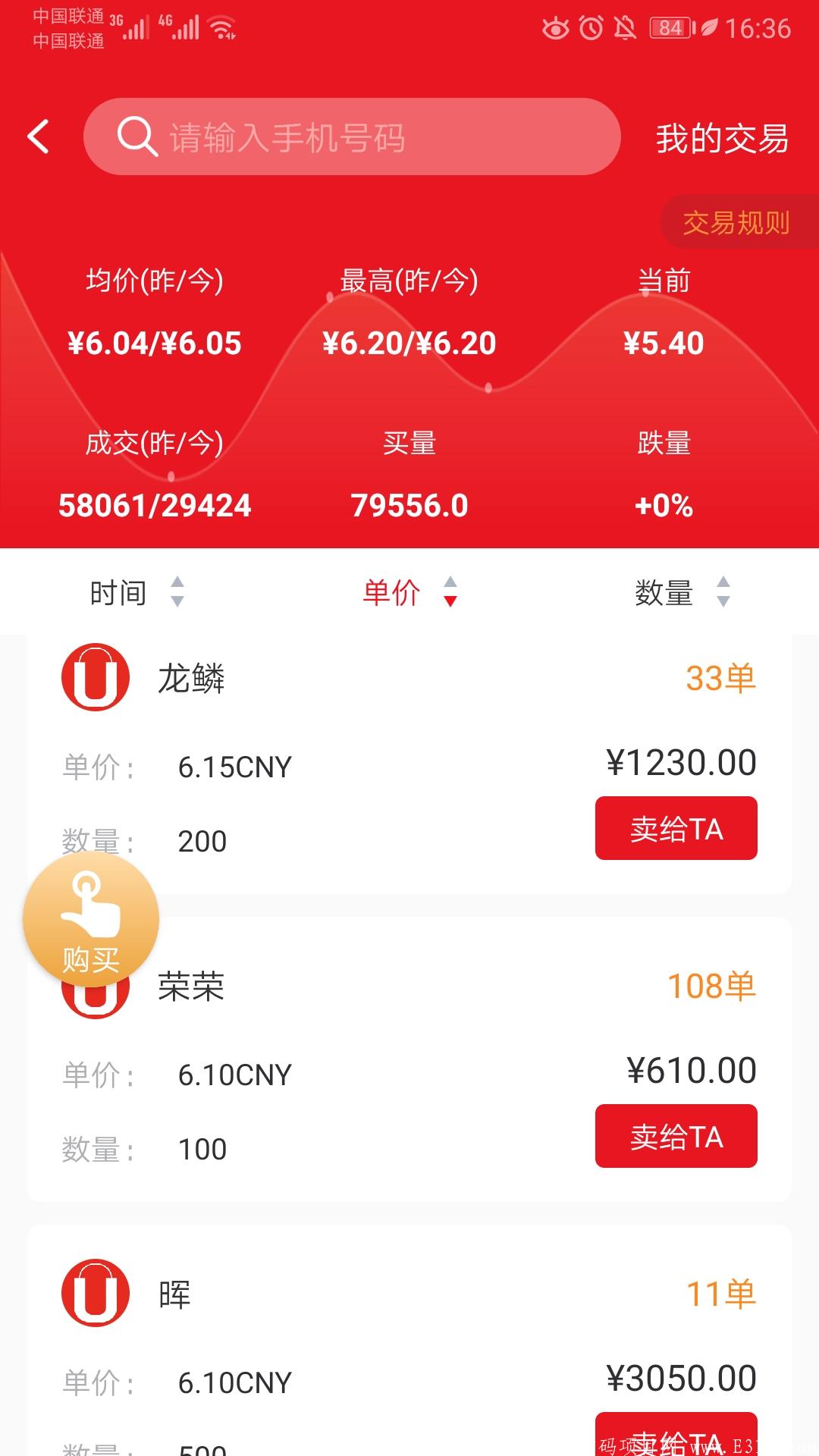Sort the list by 单价
The width and height of the screenshot is (819, 1456).
(x=409, y=592)
